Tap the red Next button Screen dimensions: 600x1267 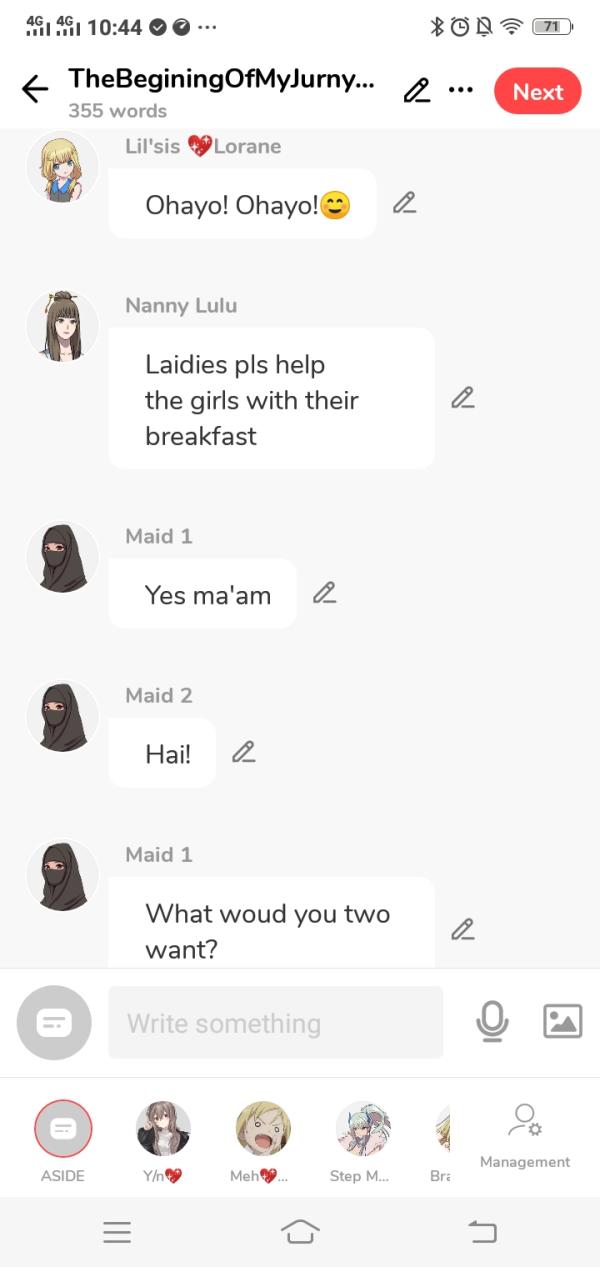click(537, 92)
